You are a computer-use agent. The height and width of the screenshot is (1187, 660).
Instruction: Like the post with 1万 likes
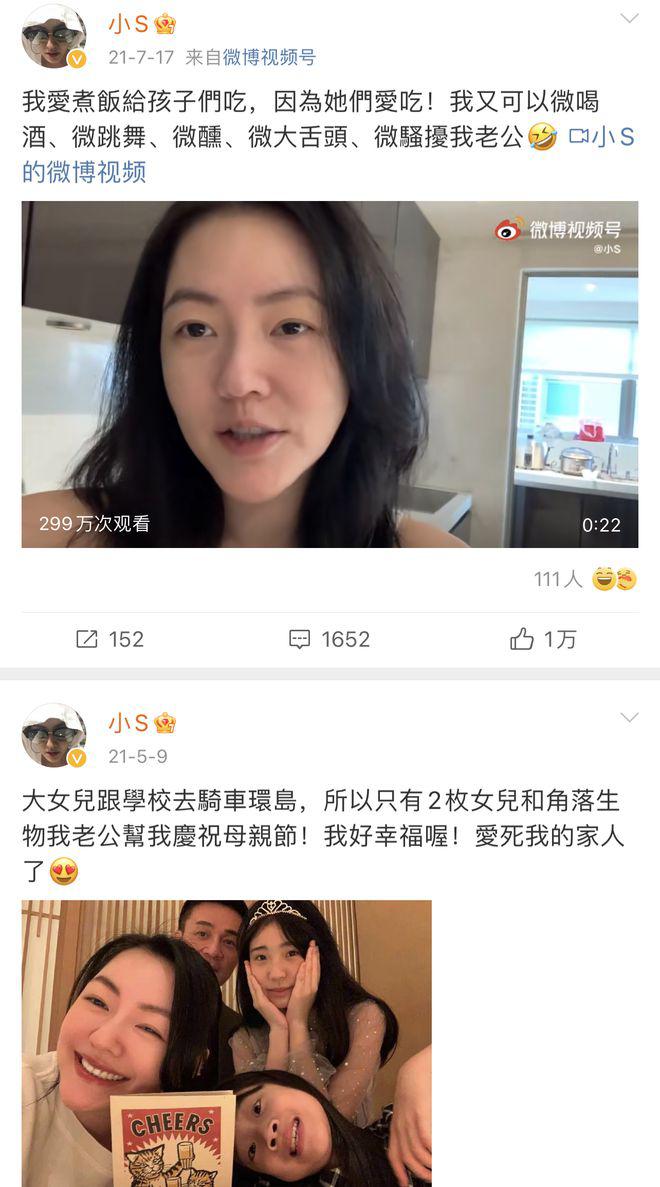(543, 639)
